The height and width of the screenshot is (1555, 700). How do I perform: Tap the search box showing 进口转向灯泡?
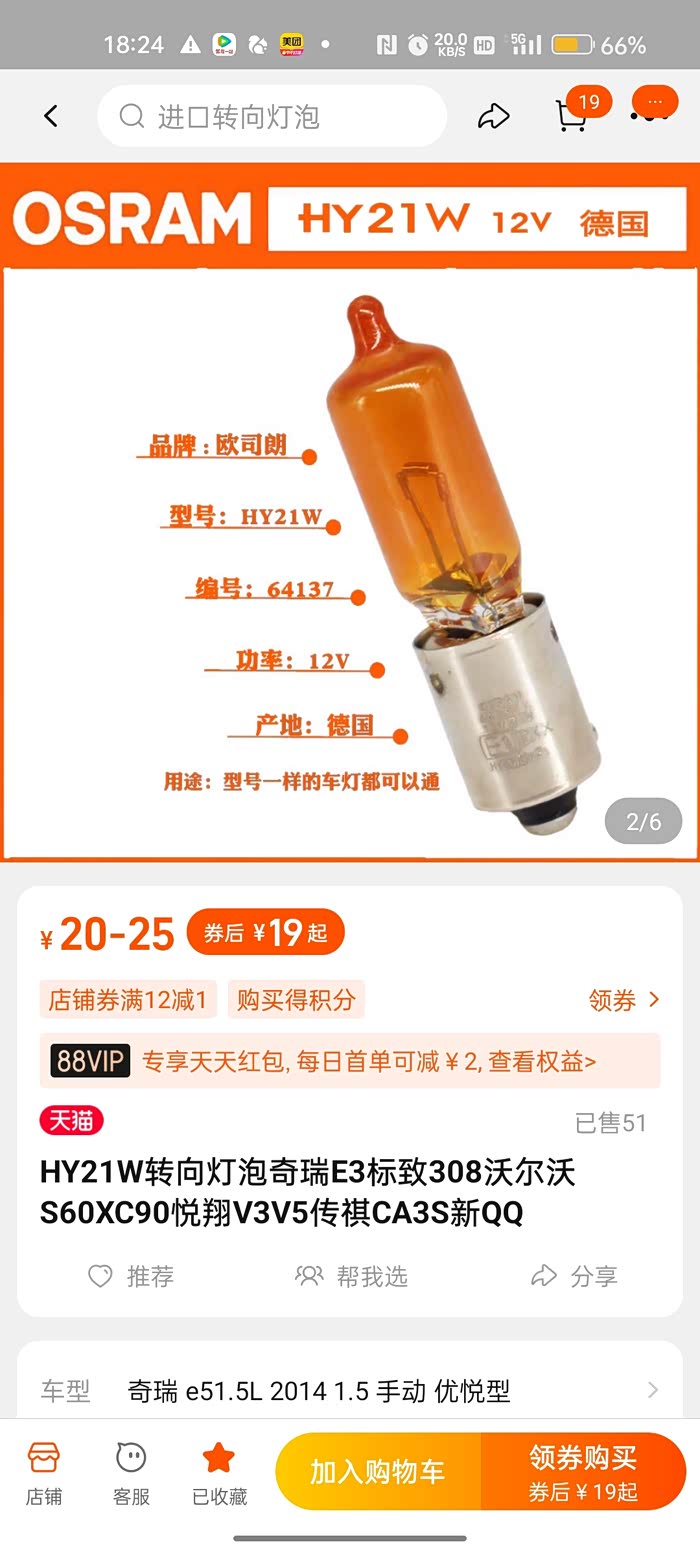tap(272, 117)
